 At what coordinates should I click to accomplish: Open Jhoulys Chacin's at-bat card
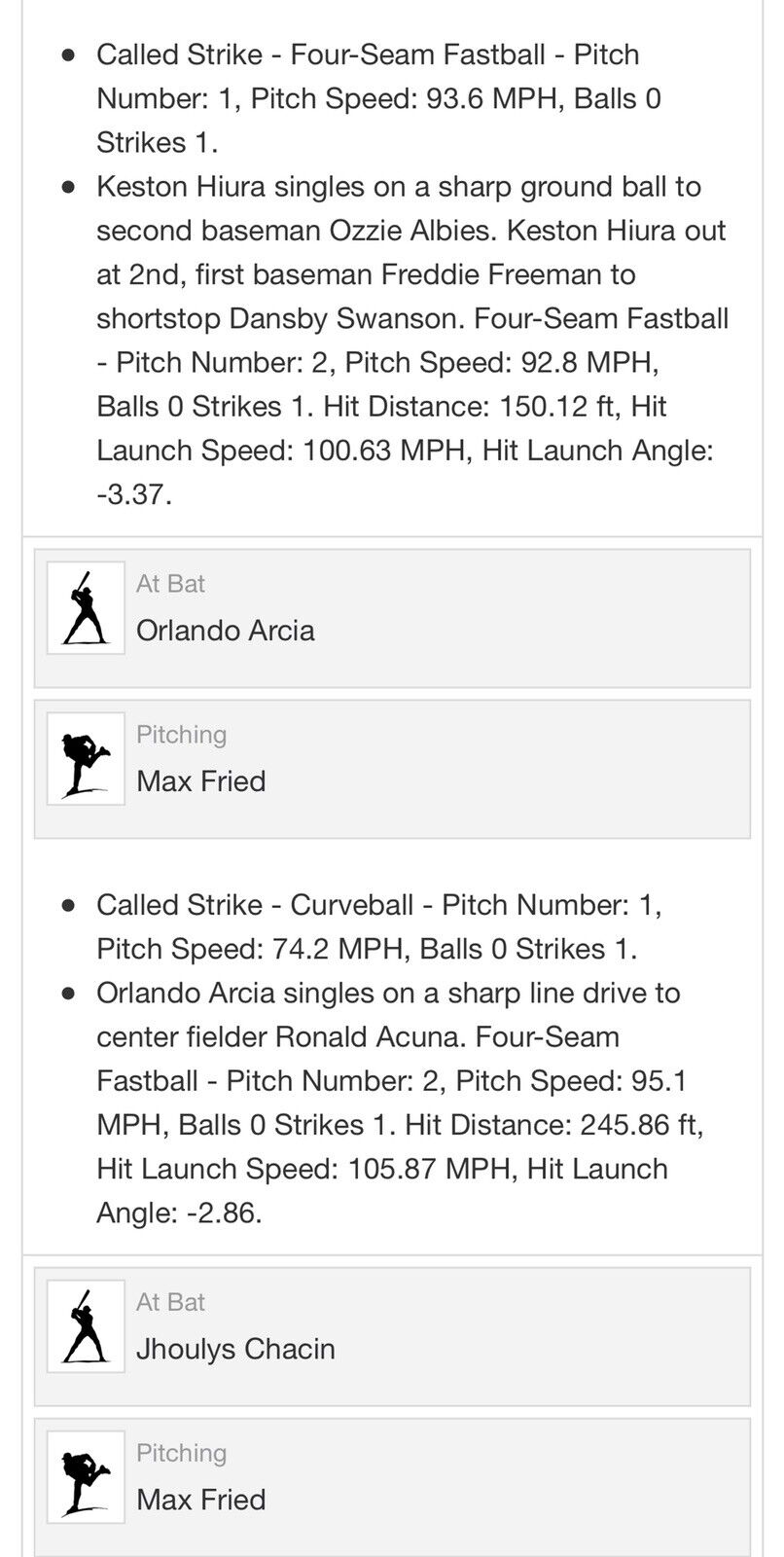click(x=391, y=1337)
